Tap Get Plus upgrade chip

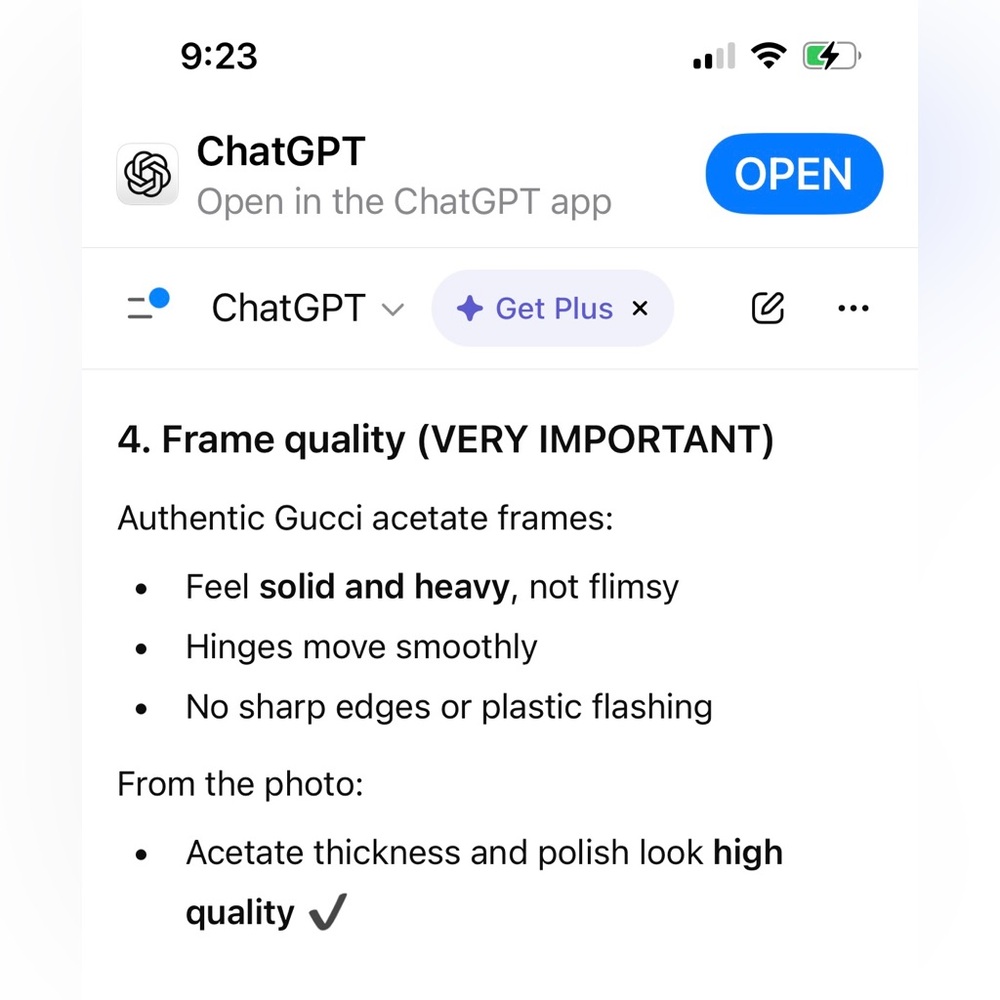pyautogui.click(x=535, y=308)
